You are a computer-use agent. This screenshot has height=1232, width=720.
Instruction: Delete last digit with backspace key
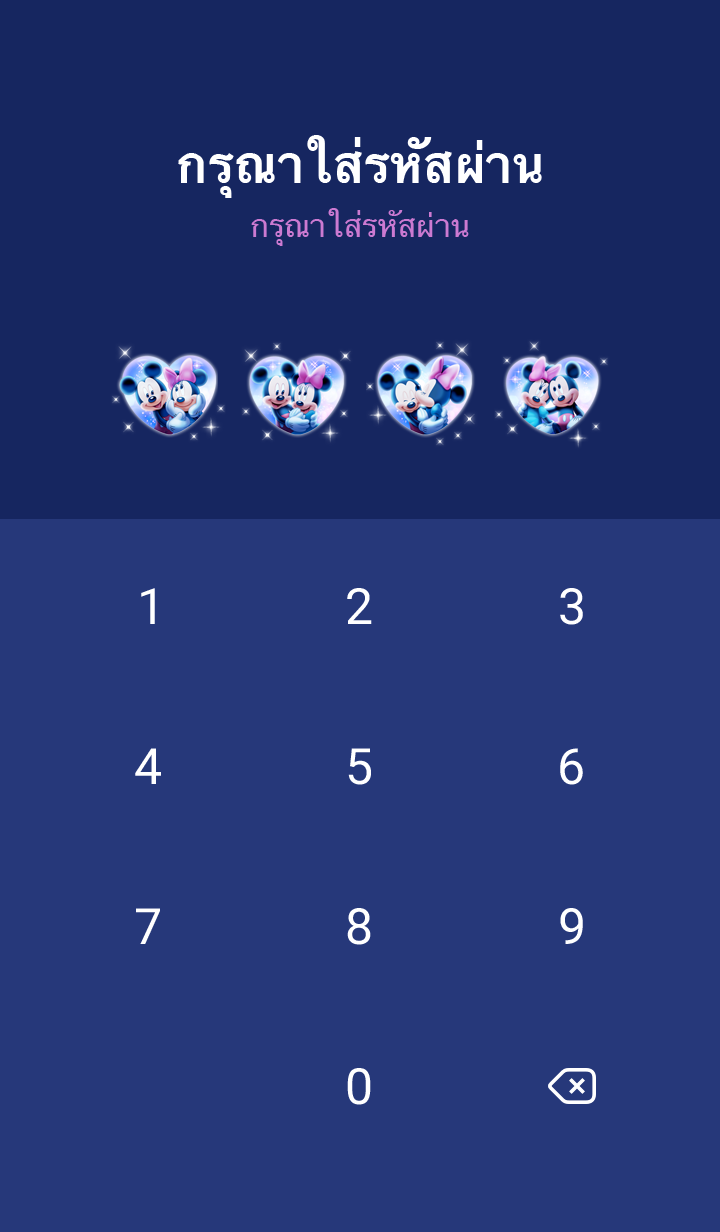[572, 1086]
